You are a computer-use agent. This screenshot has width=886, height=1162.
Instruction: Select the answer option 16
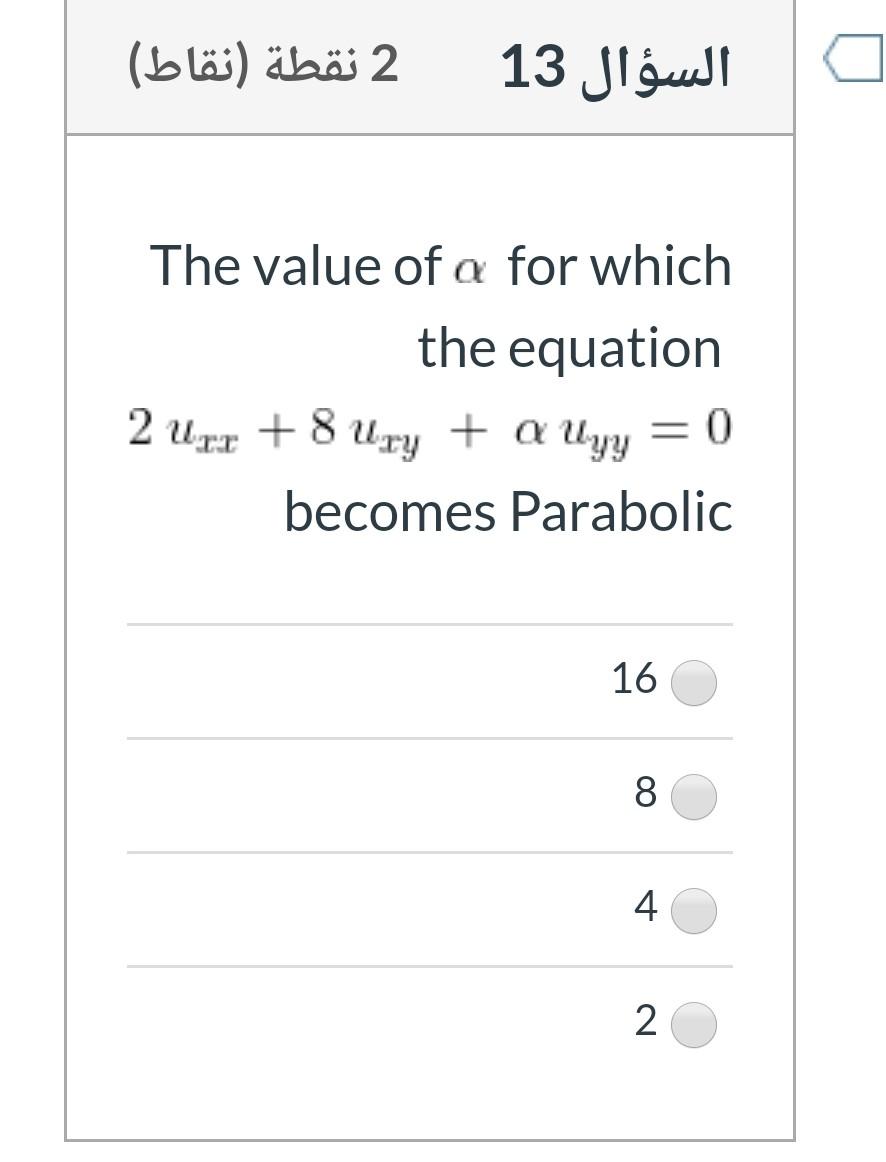click(x=693, y=684)
